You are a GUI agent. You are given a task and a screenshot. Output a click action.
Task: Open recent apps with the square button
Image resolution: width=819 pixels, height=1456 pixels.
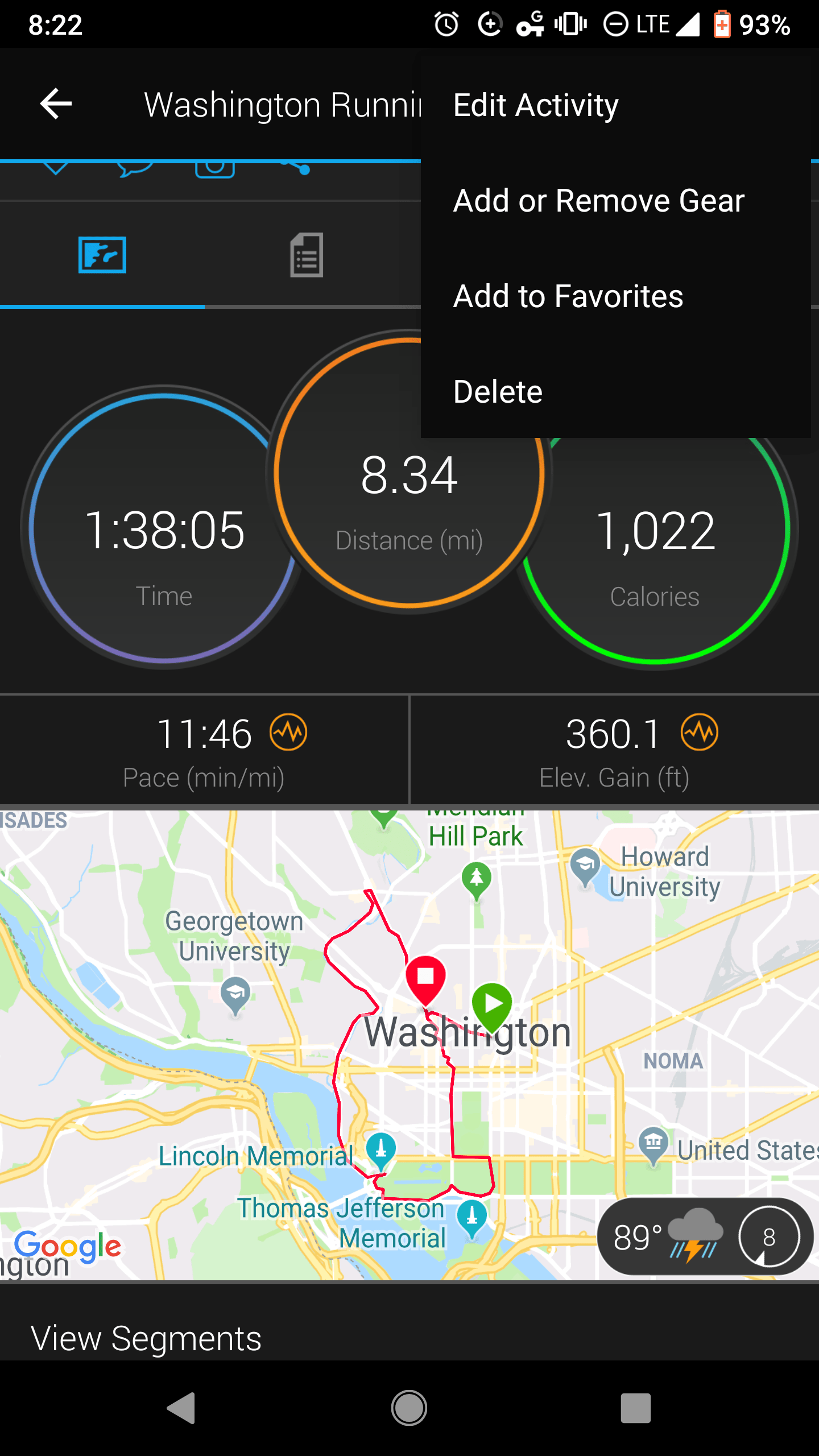click(635, 1408)
